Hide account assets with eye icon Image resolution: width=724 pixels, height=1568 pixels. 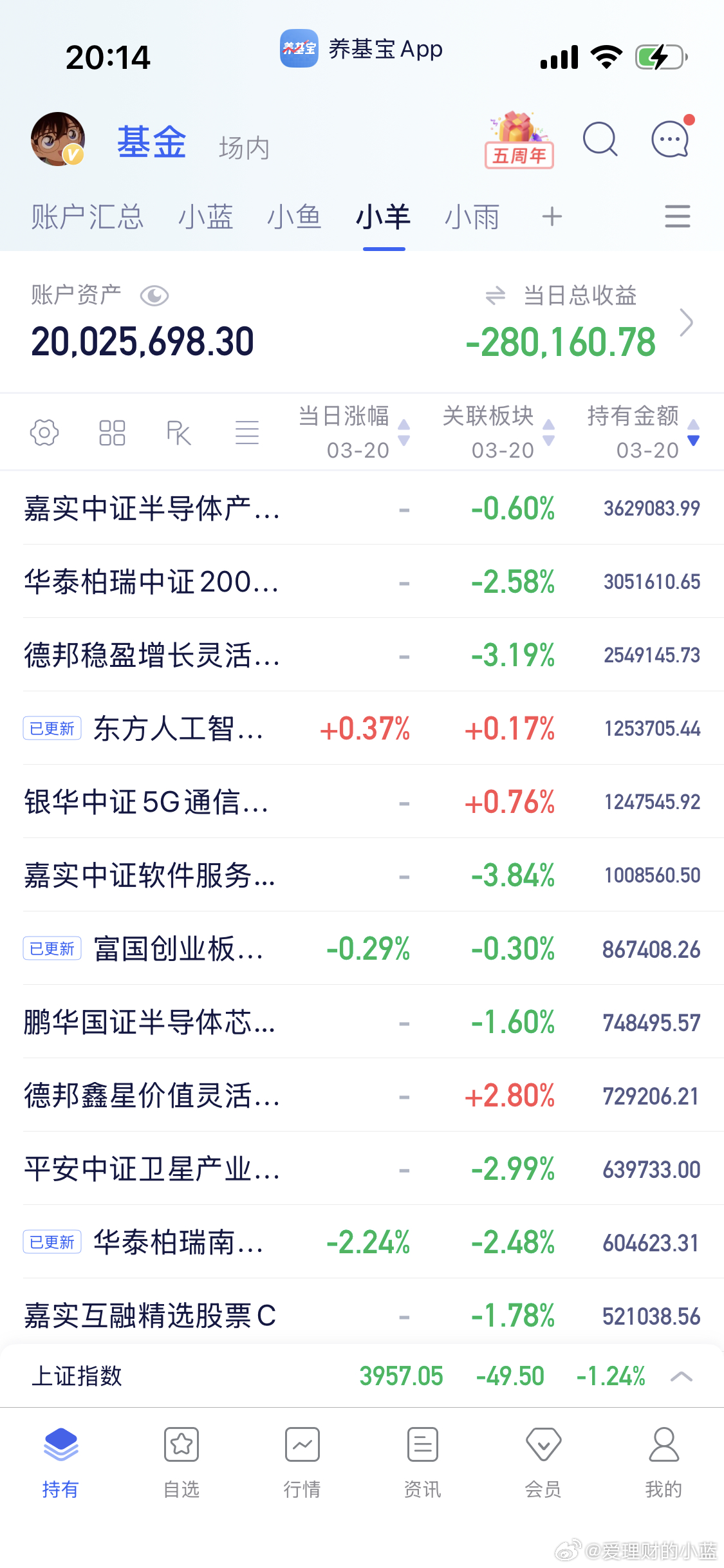coord(154,296)
